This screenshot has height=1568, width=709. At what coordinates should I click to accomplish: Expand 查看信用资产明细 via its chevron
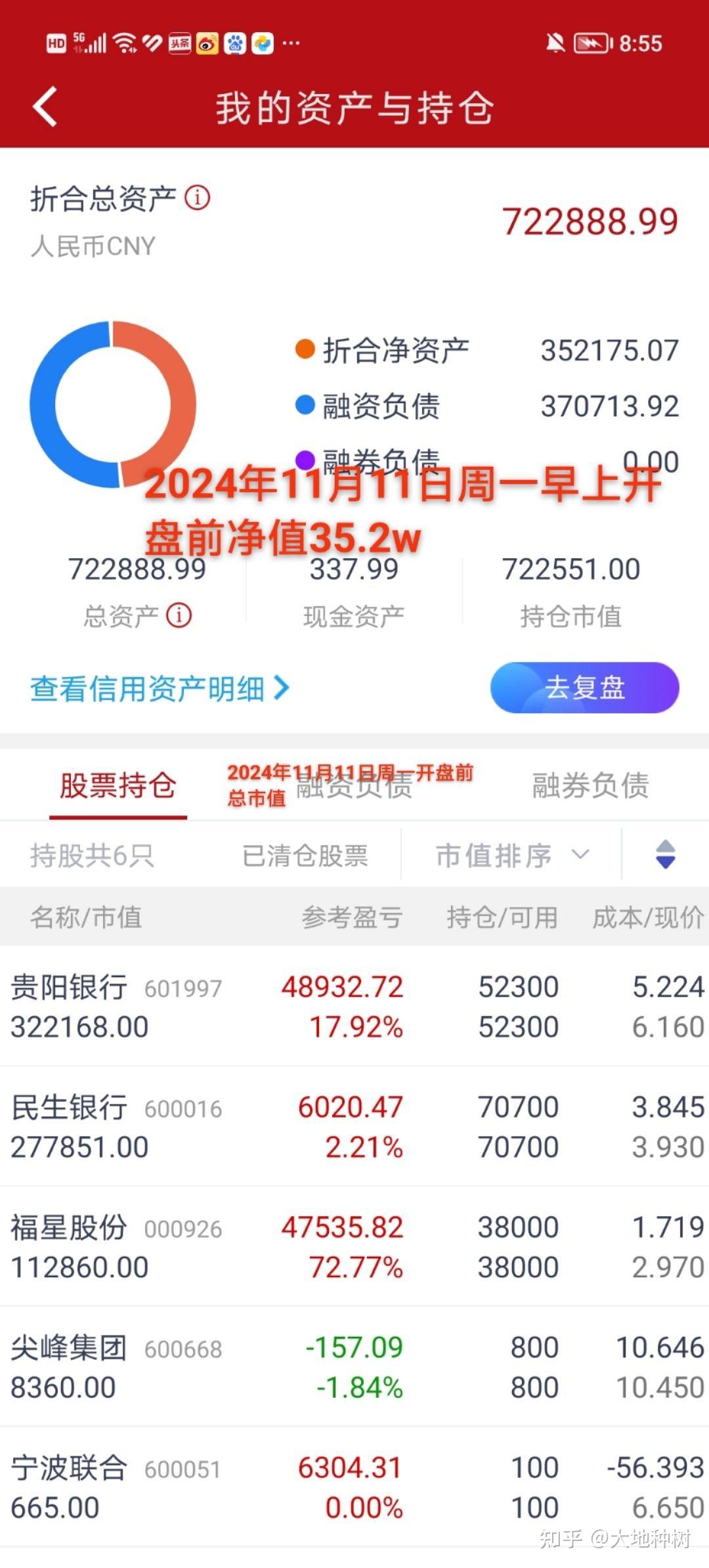click(x=284, y=688)
